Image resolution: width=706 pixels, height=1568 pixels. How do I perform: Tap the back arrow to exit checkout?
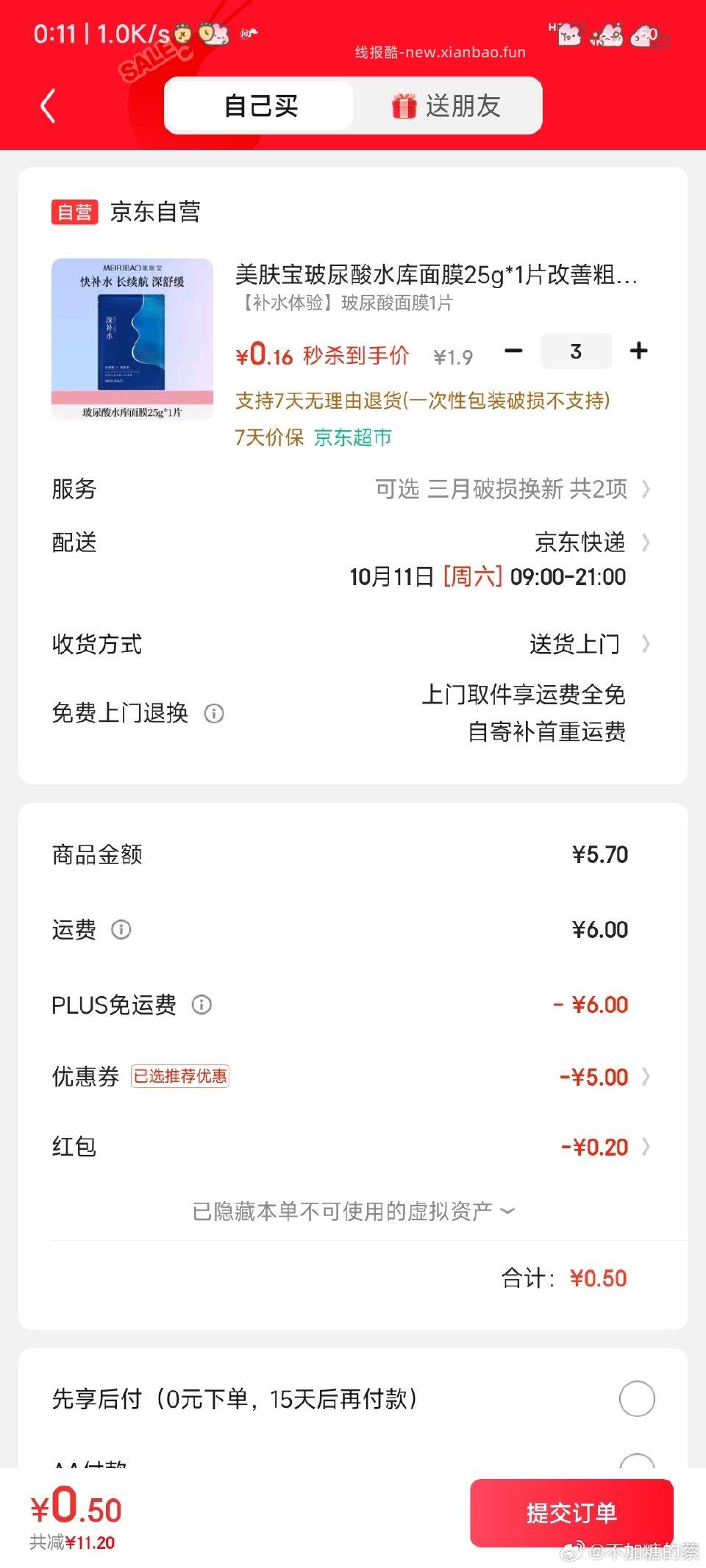(49, 105)
